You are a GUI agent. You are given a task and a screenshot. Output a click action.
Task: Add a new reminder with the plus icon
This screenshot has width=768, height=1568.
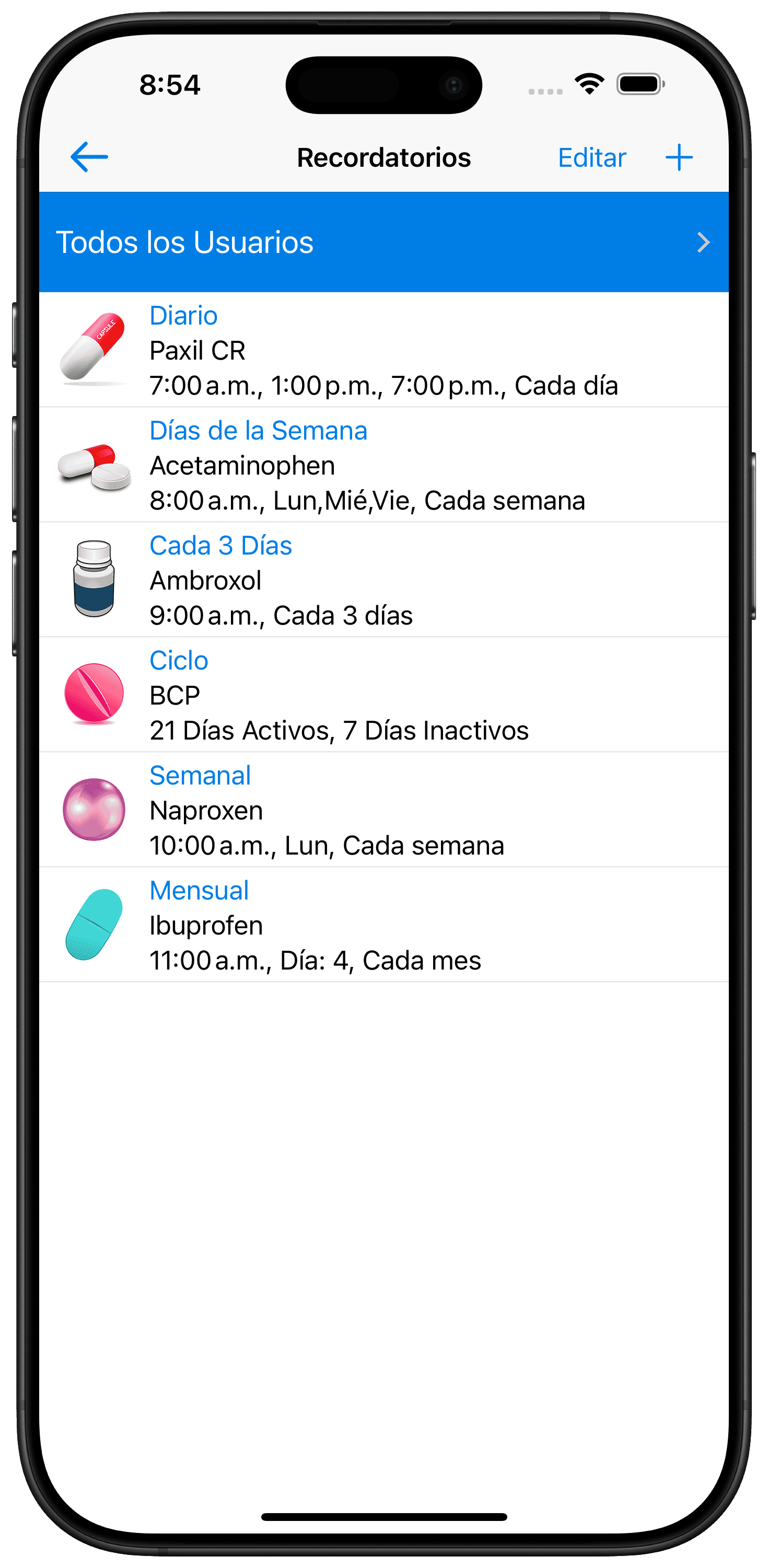coord(679,158)
